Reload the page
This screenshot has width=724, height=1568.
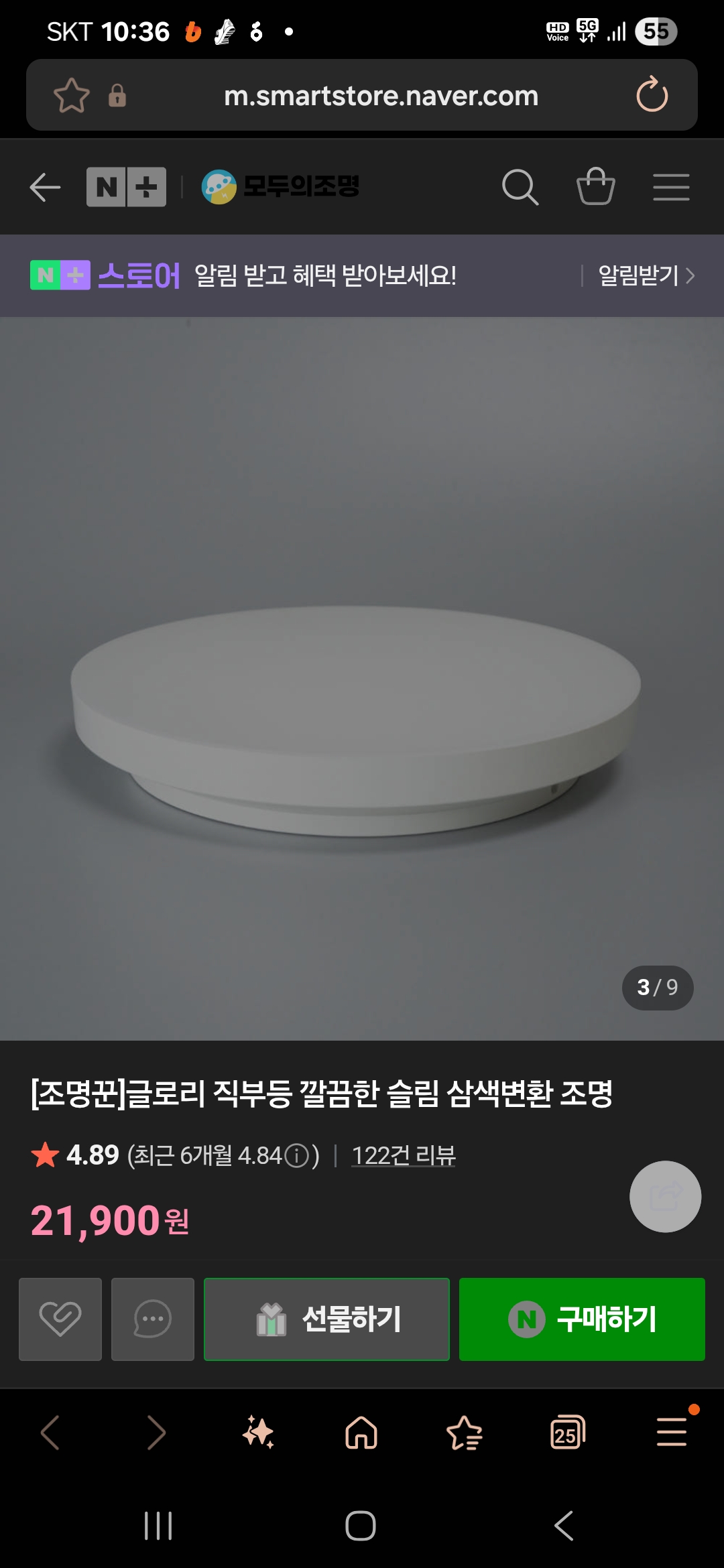(652, 95)
